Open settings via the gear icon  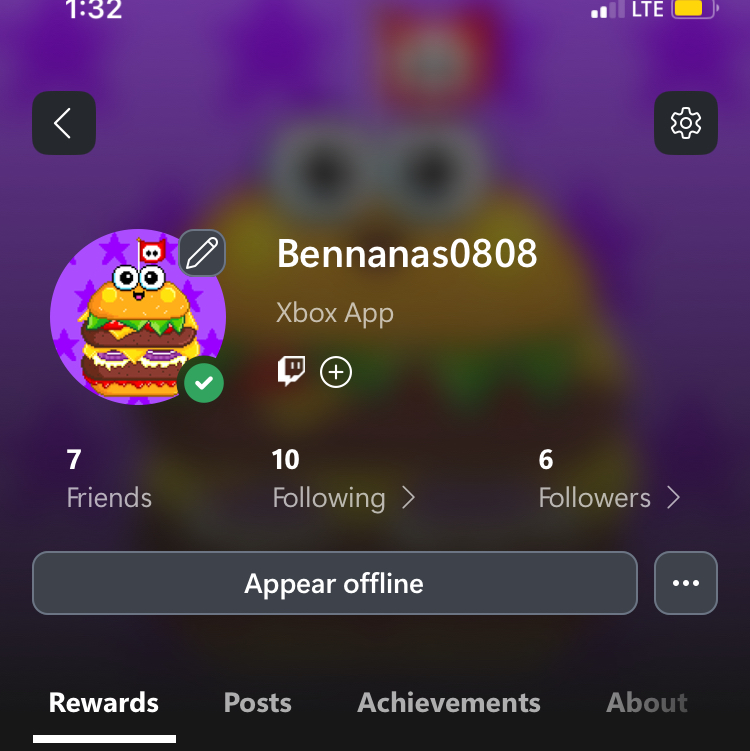point(685,123)
